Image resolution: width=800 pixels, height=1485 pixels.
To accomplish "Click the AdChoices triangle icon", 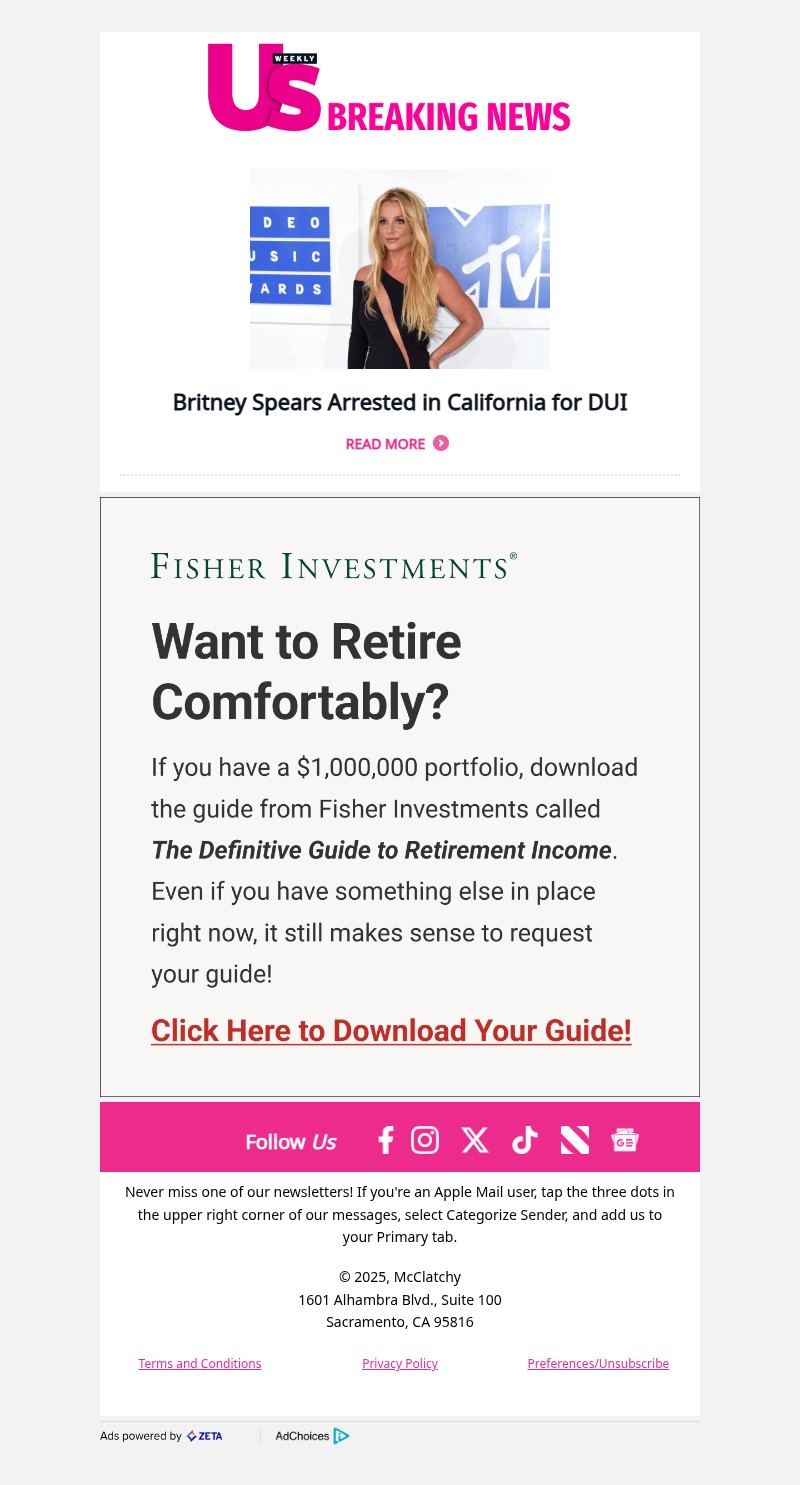I will click(x=341, y=1436).
